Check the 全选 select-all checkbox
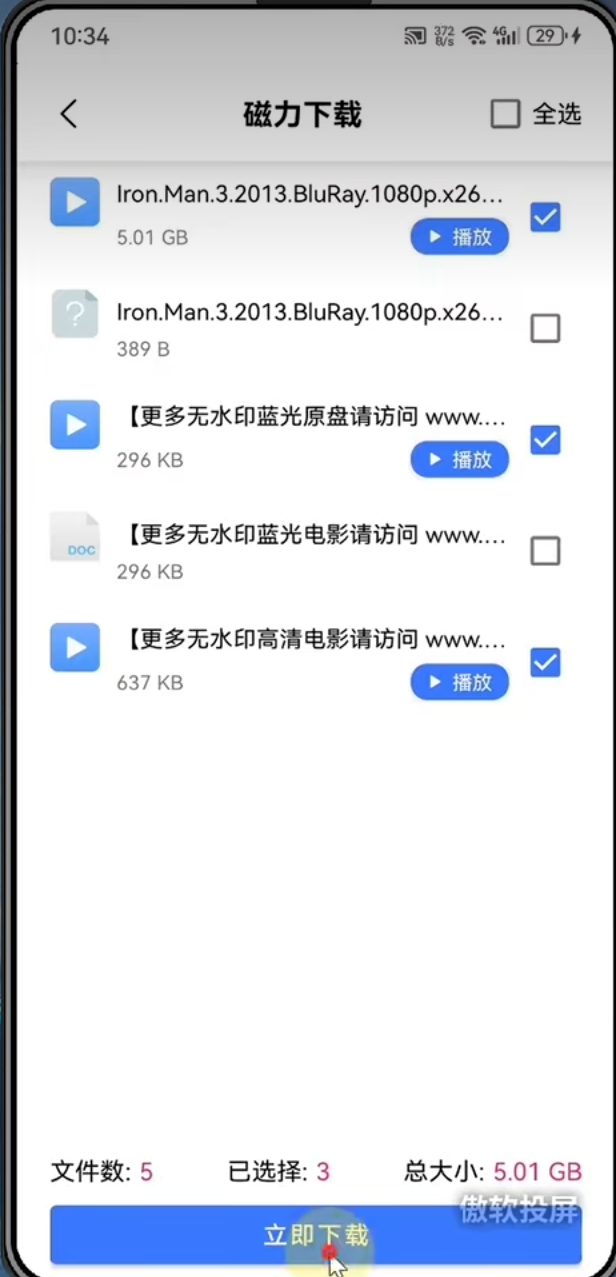 pos(505,115)
